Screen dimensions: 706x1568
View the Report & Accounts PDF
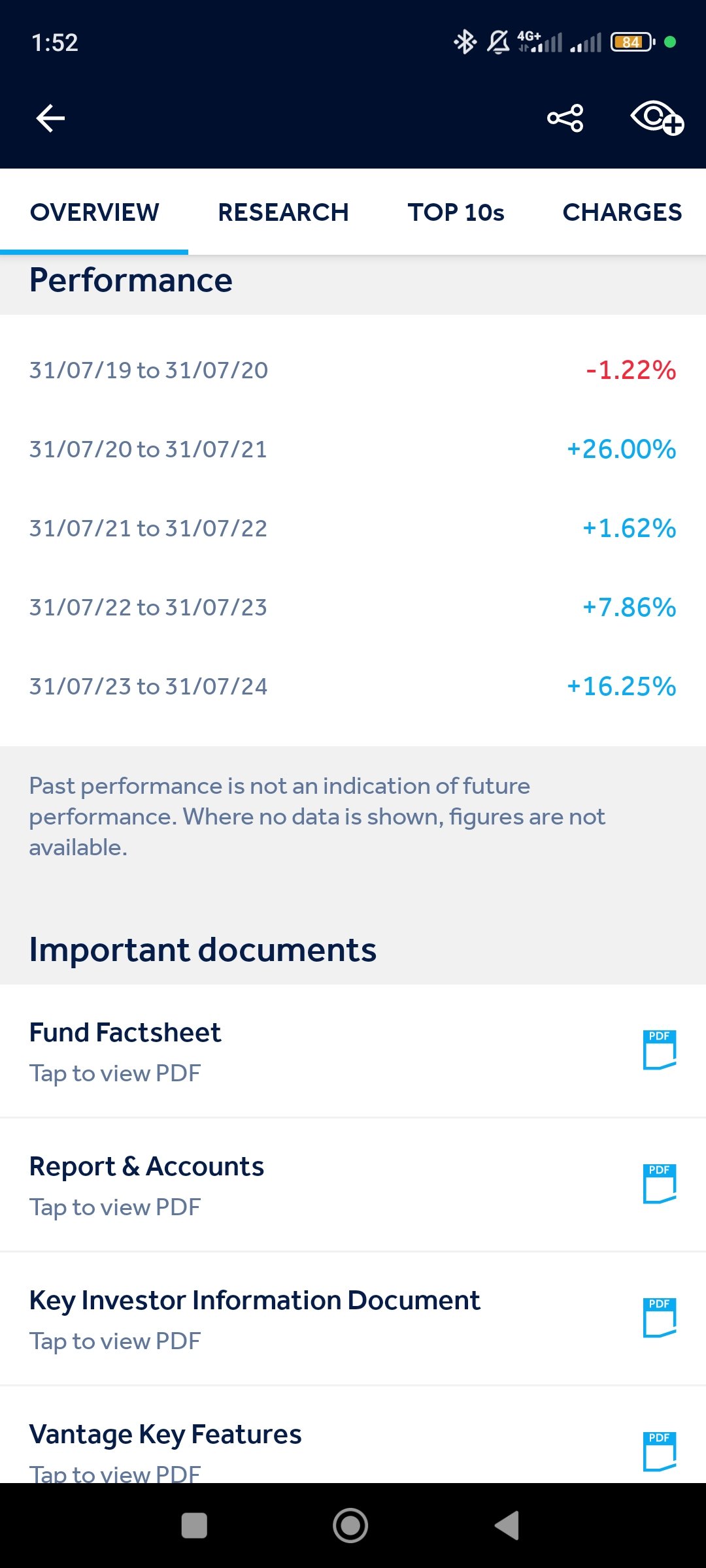(x=353, y=1184)
